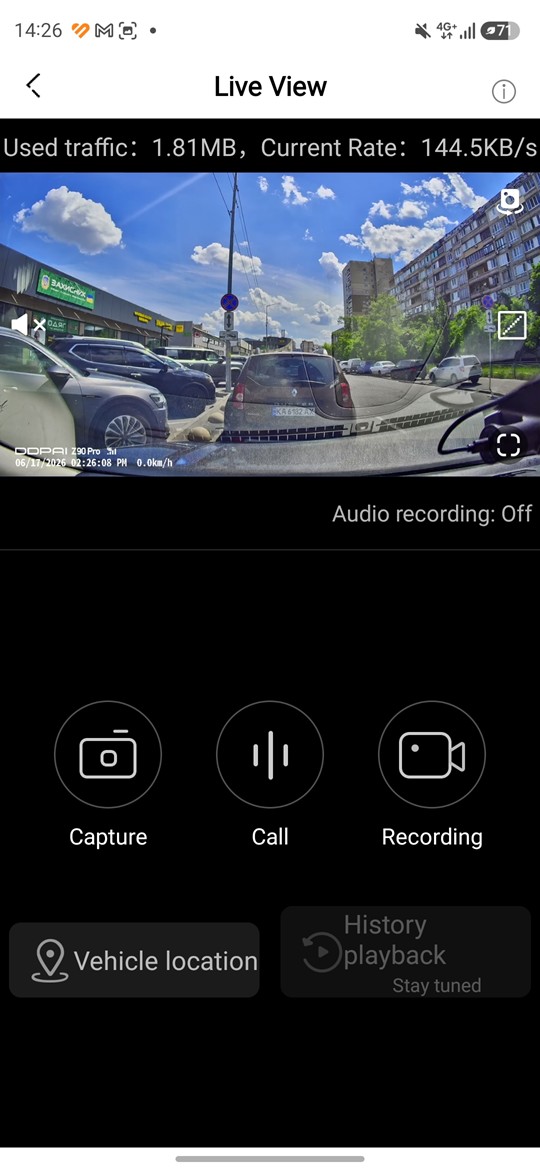540x1170 pixels.
Task: Tap the diagonal square icon on the video
Action: 512,325
